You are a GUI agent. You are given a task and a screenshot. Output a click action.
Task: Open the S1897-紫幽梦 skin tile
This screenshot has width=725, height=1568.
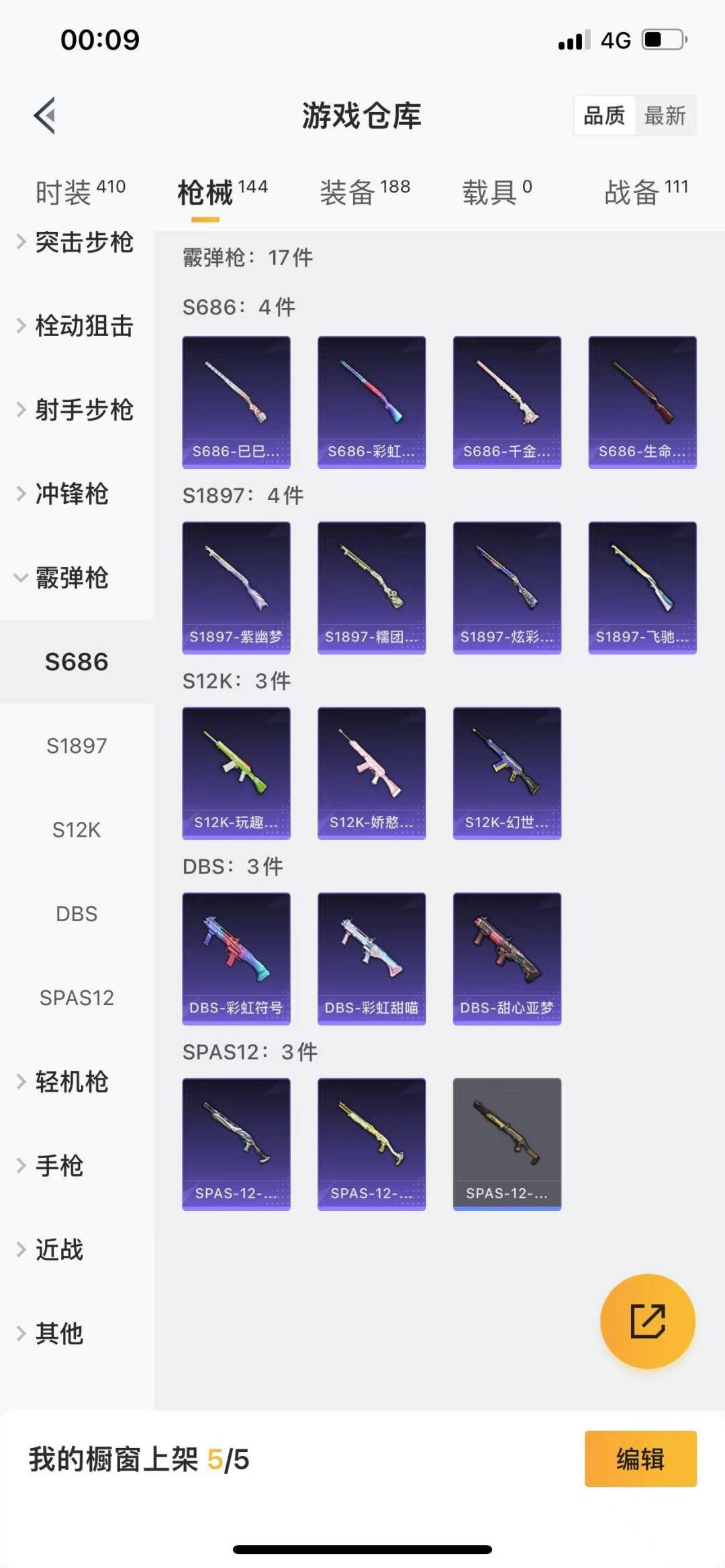[236, 587]
